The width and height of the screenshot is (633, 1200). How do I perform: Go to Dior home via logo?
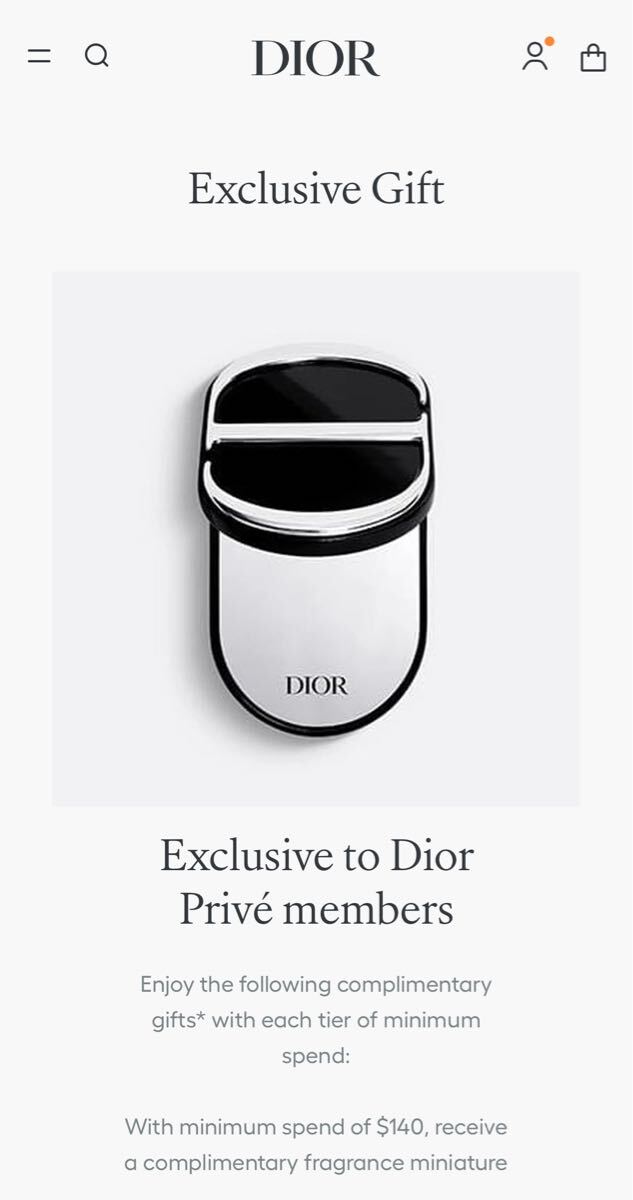click(316, 58)
